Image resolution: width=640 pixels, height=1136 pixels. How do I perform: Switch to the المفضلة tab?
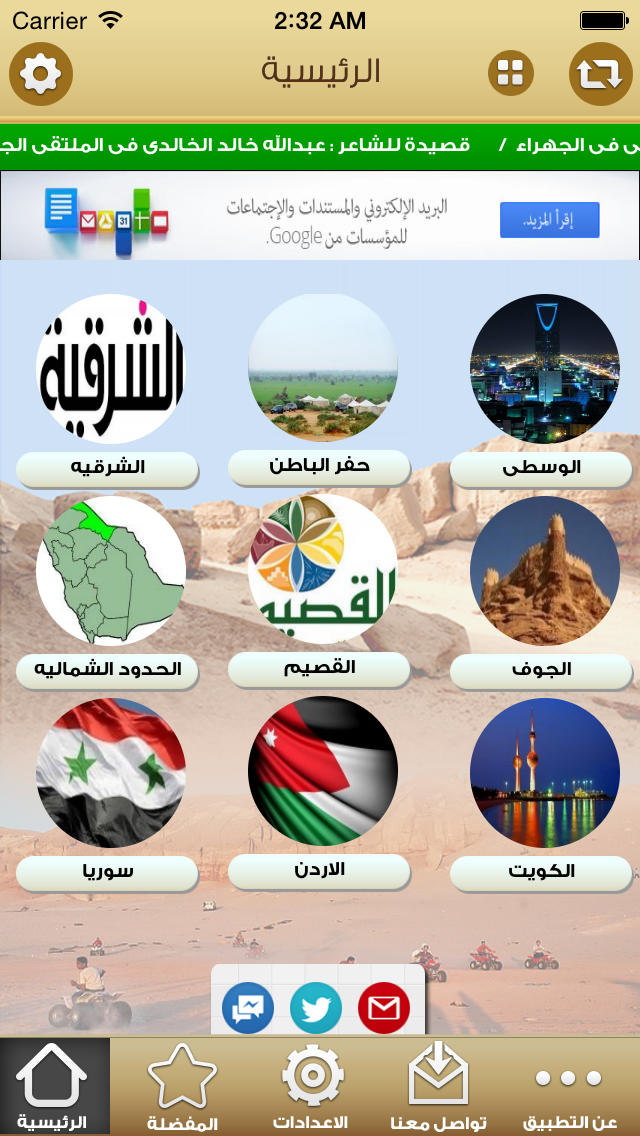[x=182, y=1087]
